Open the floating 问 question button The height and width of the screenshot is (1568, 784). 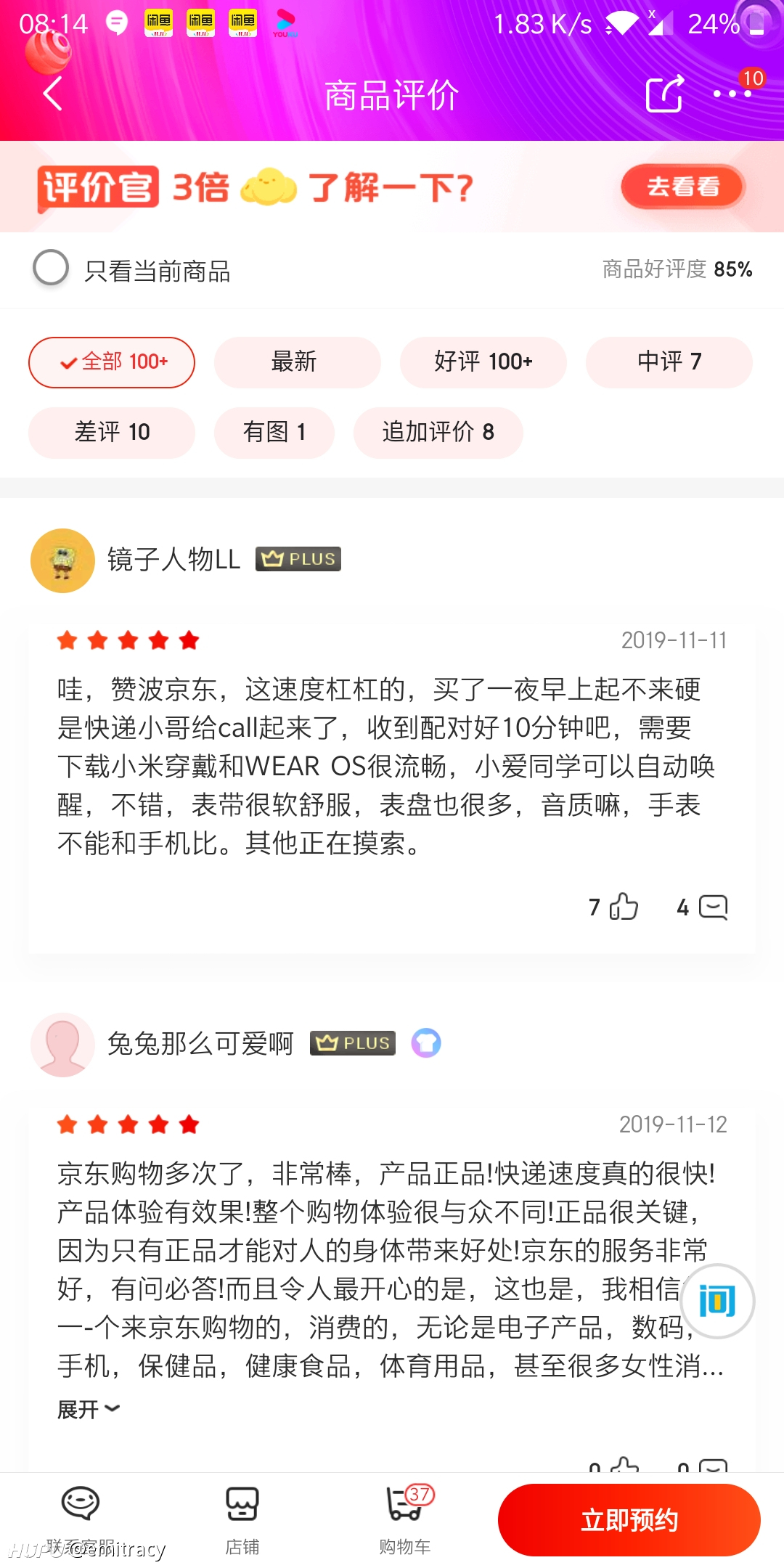(x=717, y=1301)
